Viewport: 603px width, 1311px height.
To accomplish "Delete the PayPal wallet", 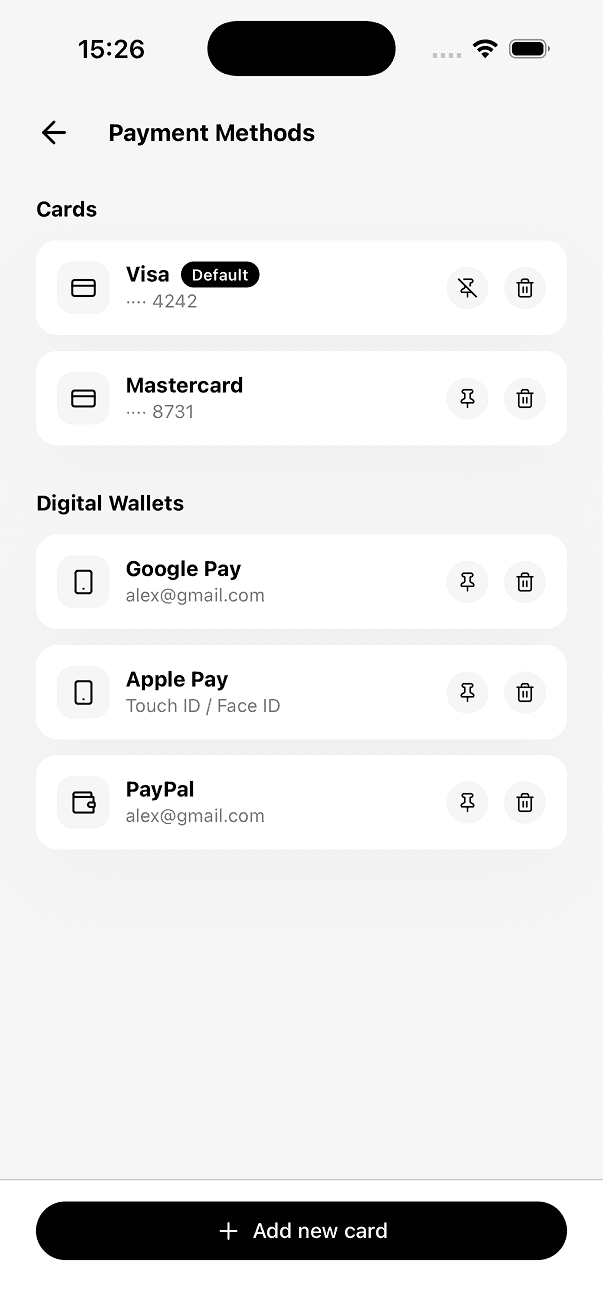I will (x=525, y=802).
